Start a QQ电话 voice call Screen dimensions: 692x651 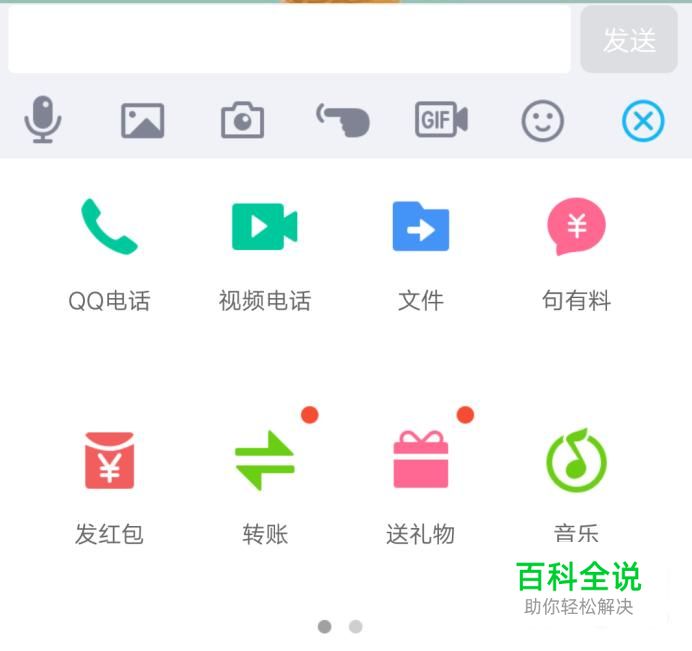(109, 227)
